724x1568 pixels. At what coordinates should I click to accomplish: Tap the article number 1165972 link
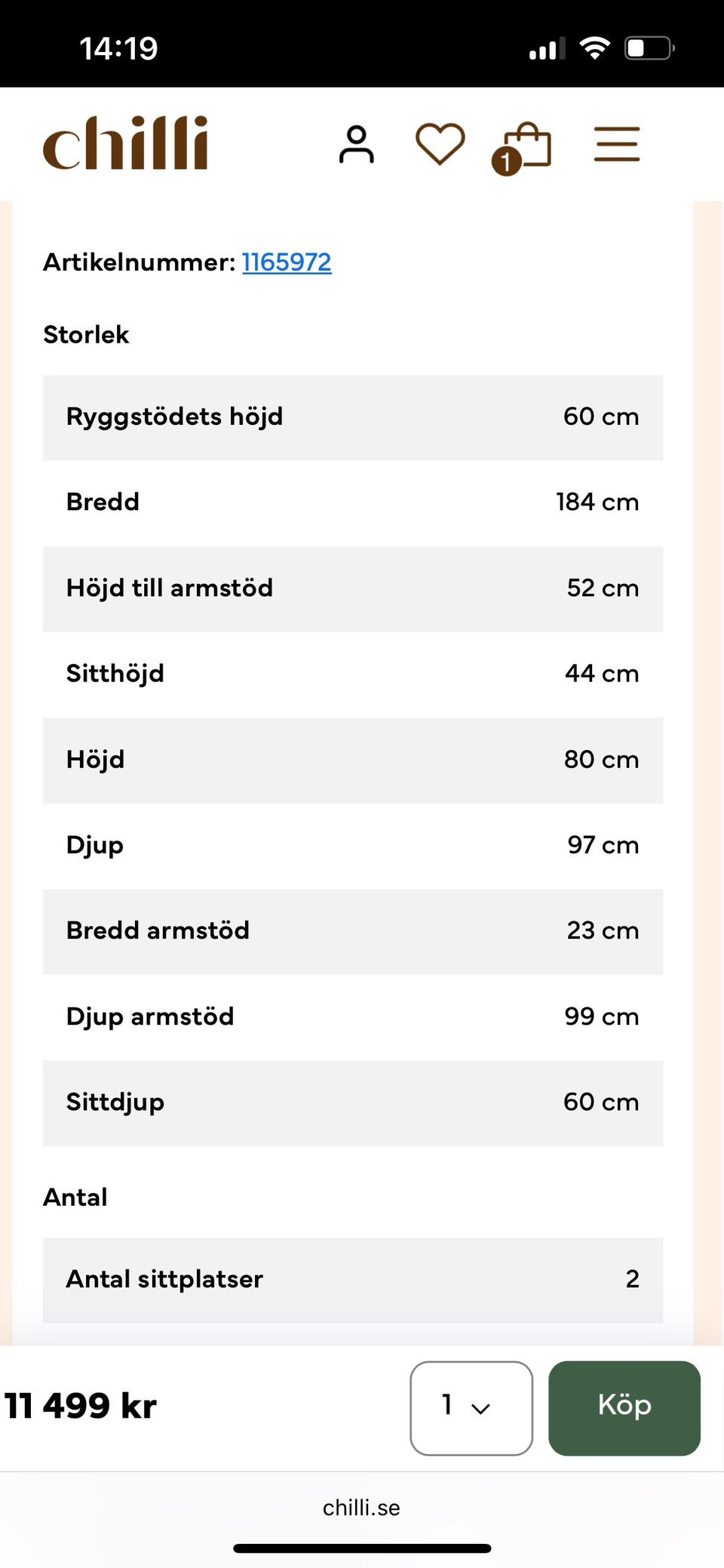[x=287, y=262]
